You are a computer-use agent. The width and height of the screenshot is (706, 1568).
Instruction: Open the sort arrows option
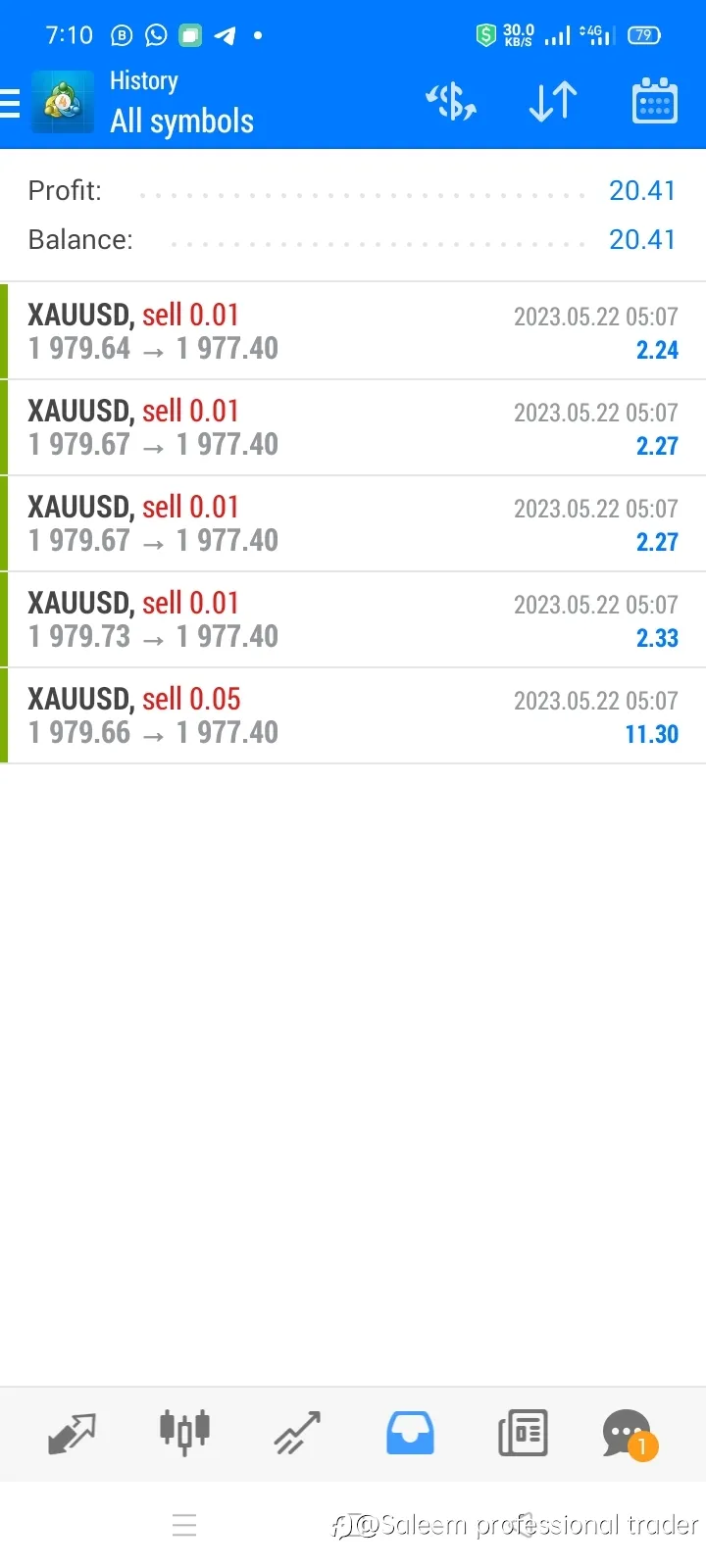(553, 102)
